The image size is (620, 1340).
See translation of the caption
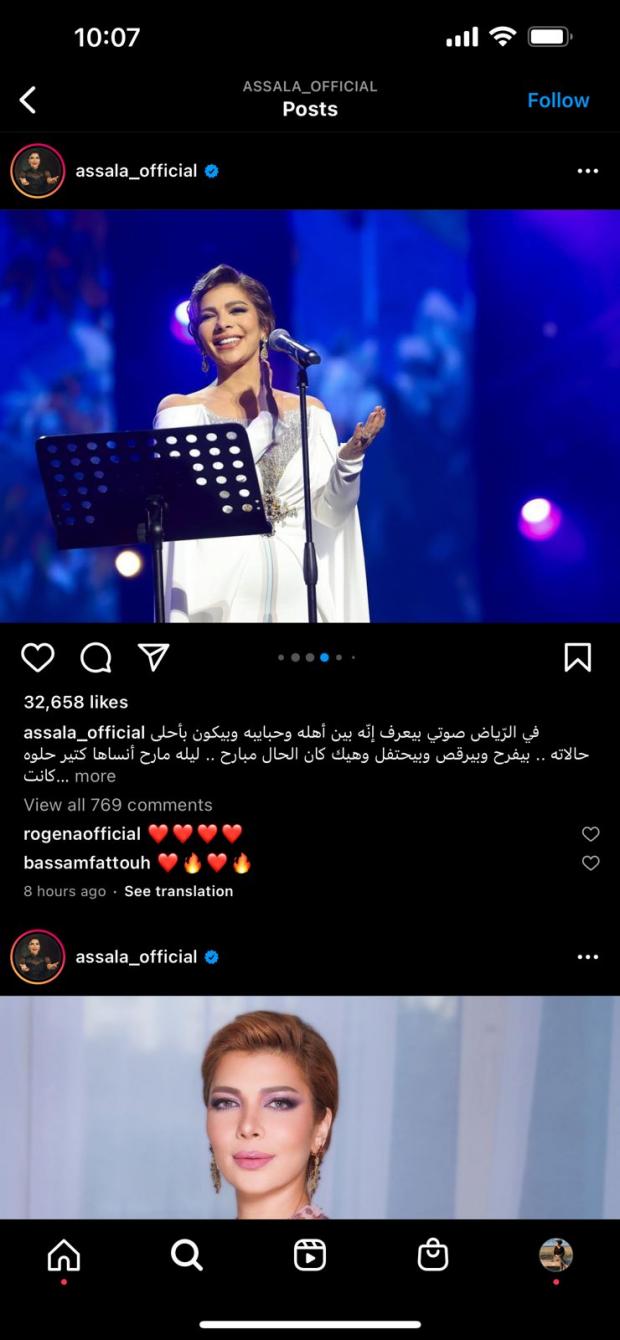pyautogui.click(x=178, y=891)
